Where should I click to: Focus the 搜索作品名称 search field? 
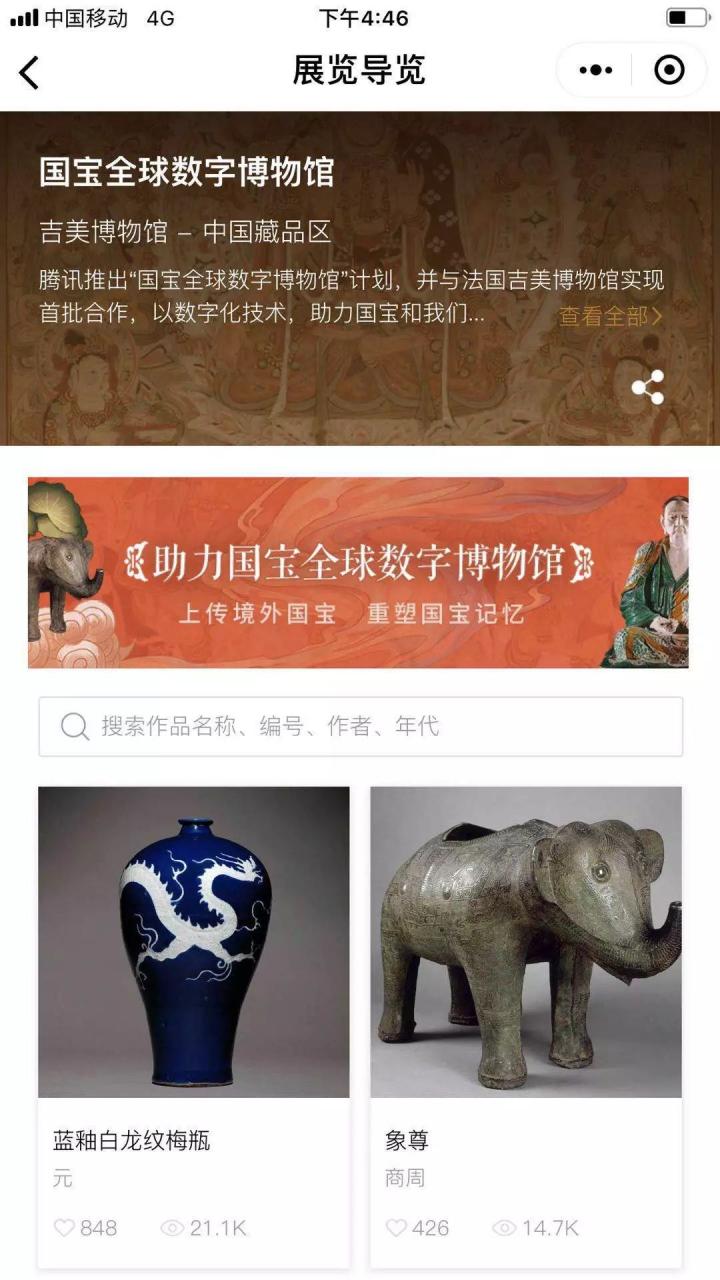[x=360, y=726]
